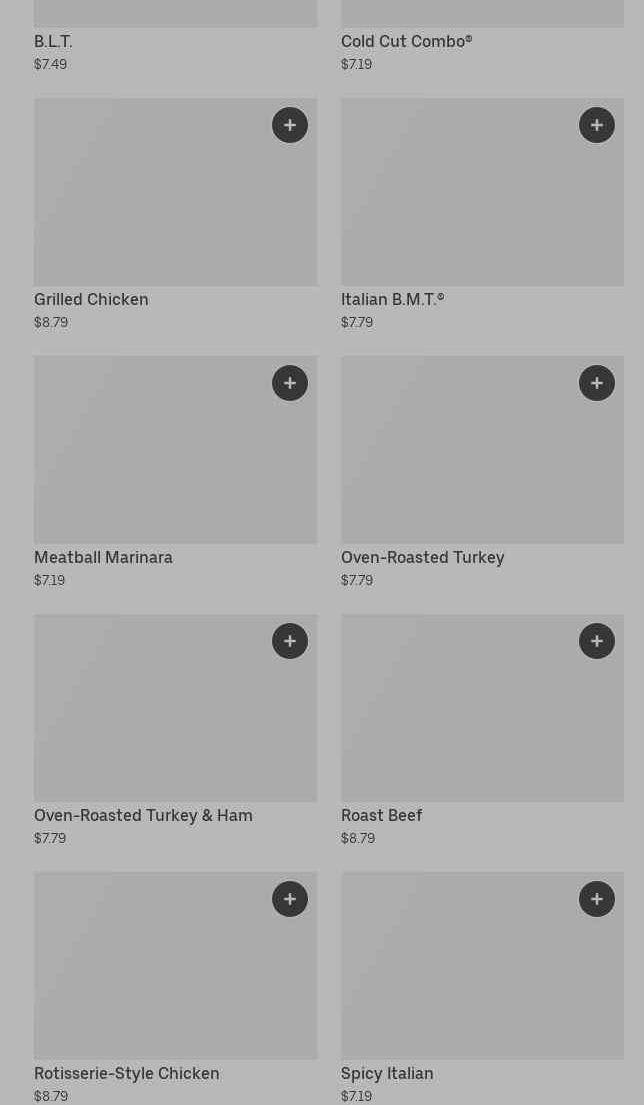Add Oven-Roasted Turkey via plus button
644x1105 pixels.
(x=597, y=383)
